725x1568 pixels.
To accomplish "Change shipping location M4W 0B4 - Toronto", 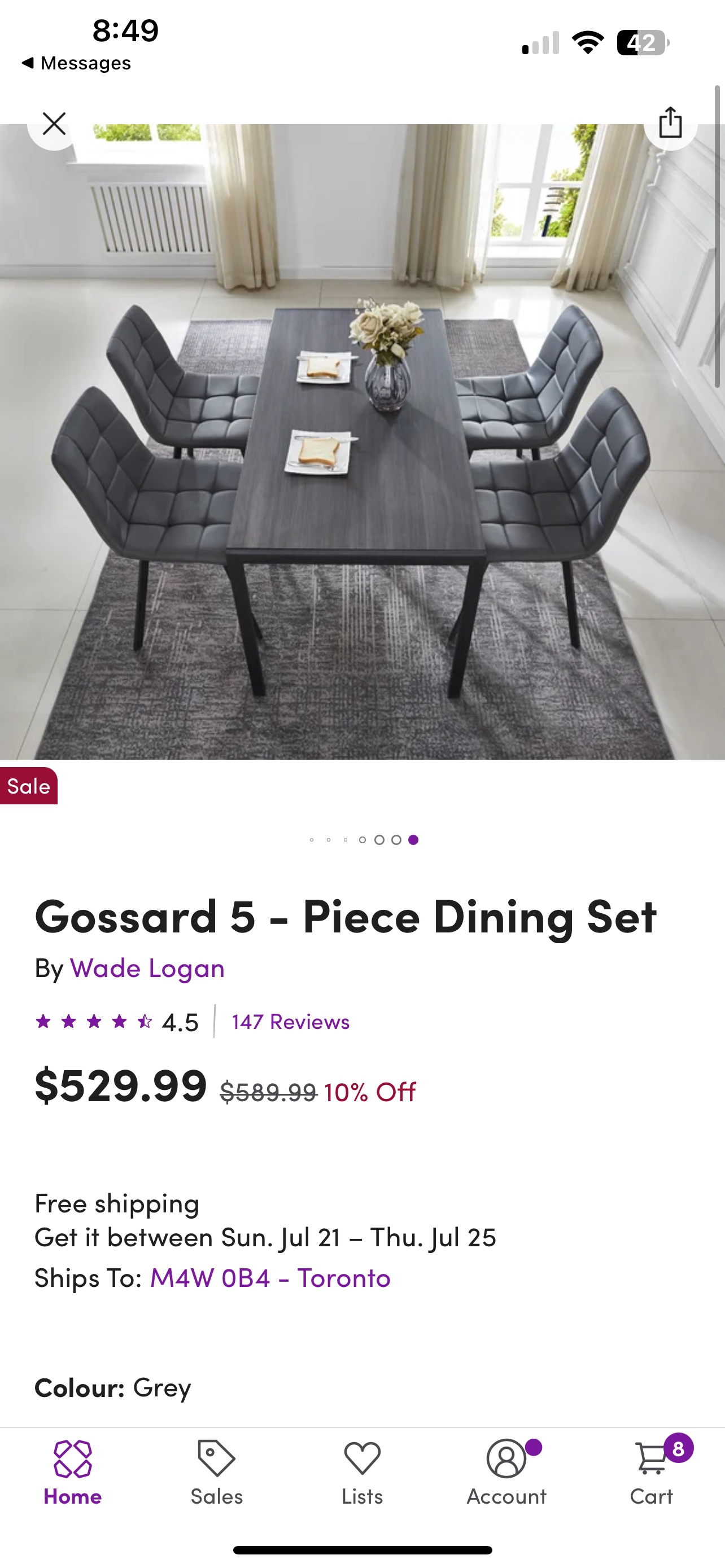I will (270, 1278).
